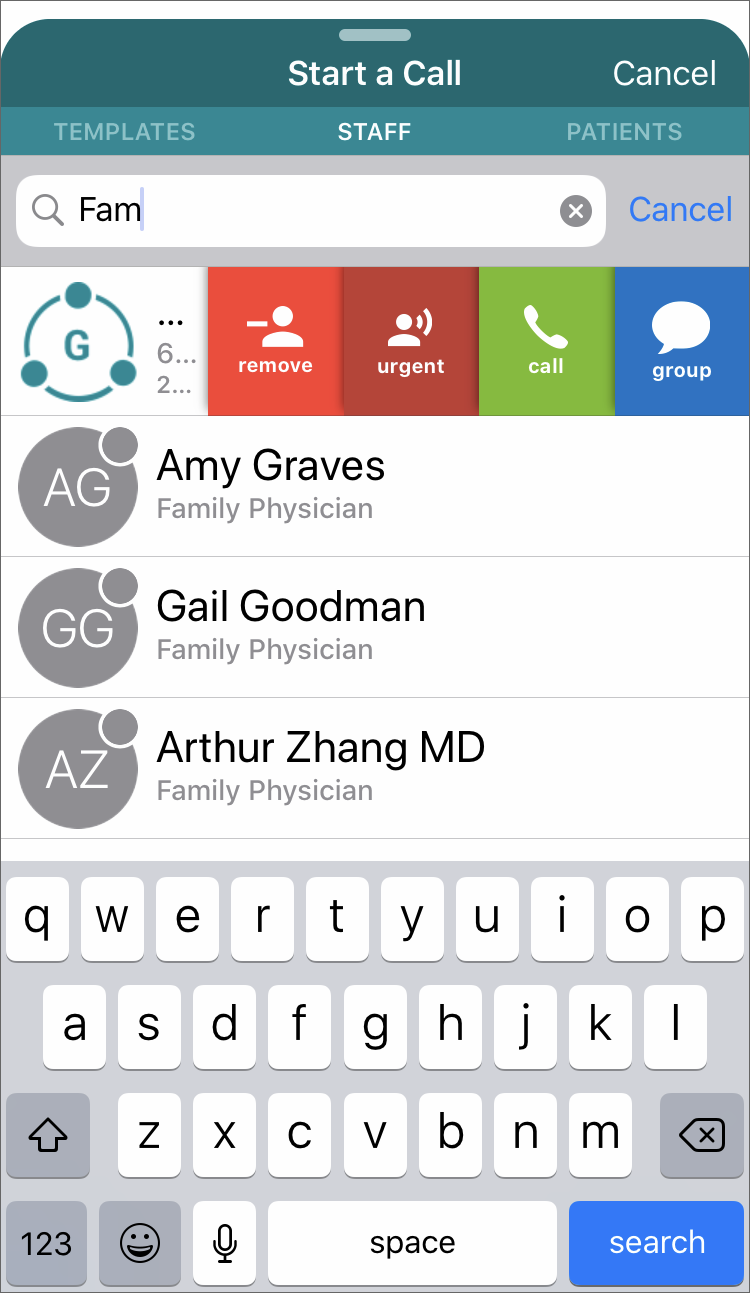Call the swiped group
The image size is (750, 1293).
click(546, 341)
